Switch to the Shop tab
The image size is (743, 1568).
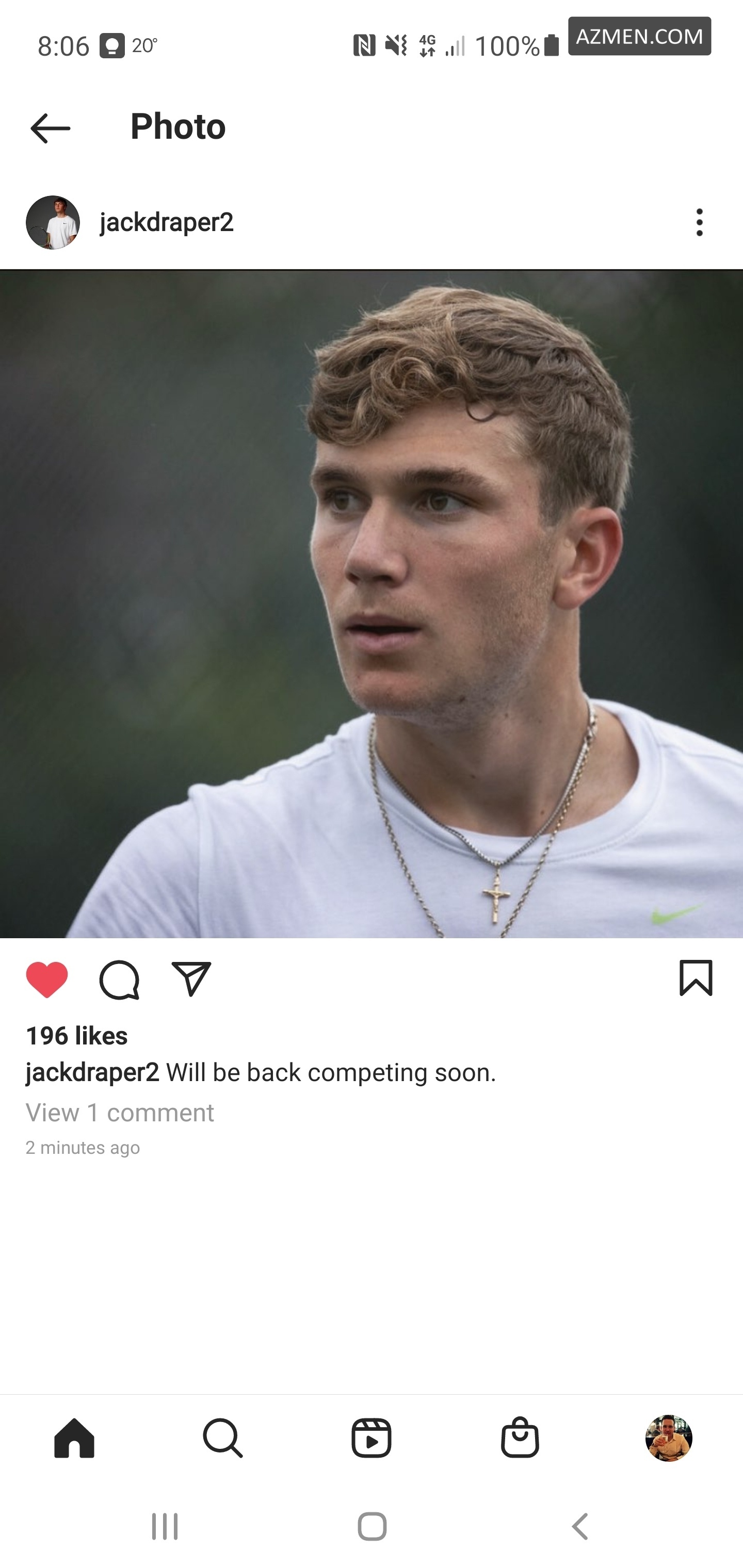pos(520,1438)
